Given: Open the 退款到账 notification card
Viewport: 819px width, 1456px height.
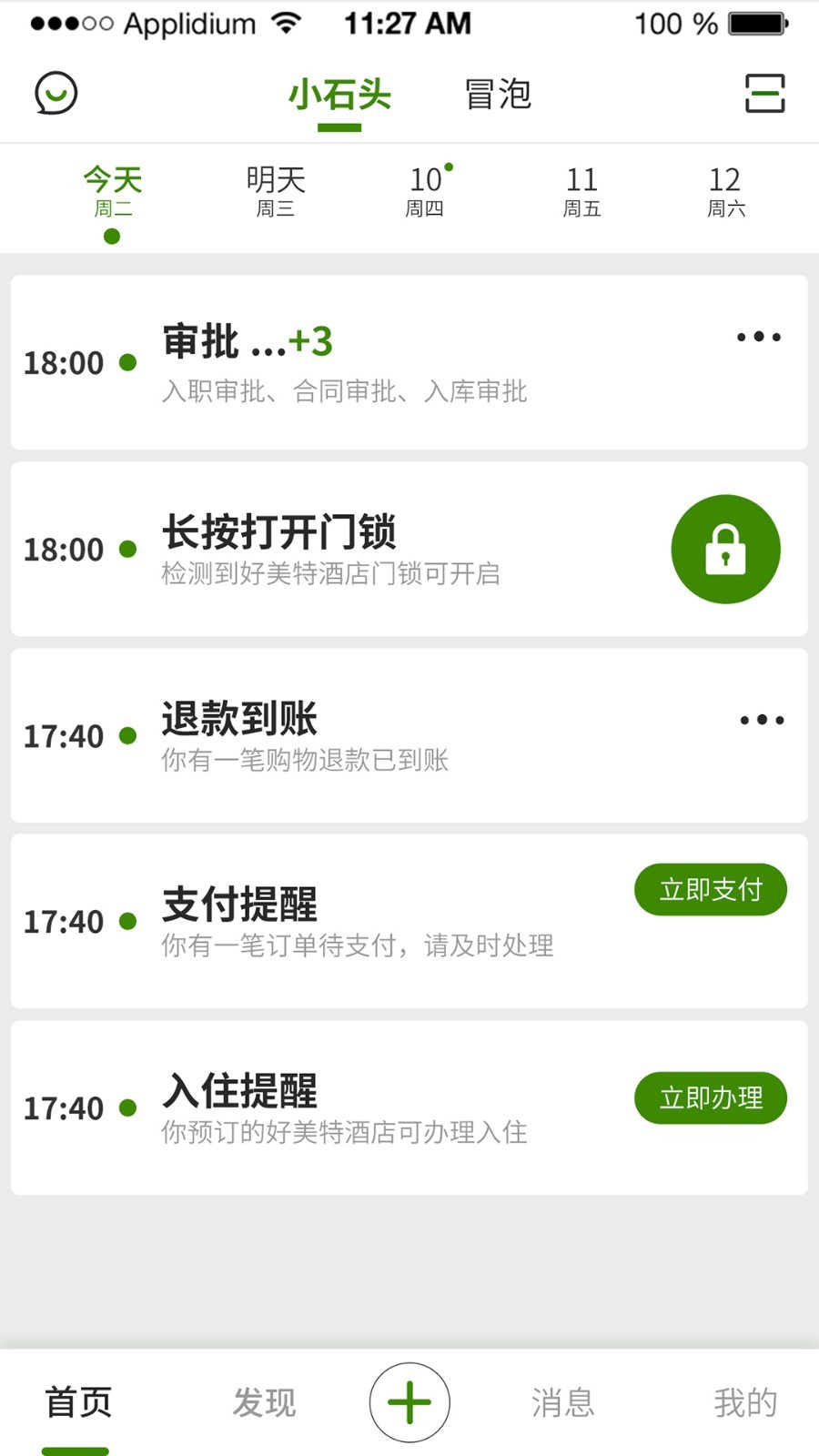Looking at the screenshot, I should 364,736.
